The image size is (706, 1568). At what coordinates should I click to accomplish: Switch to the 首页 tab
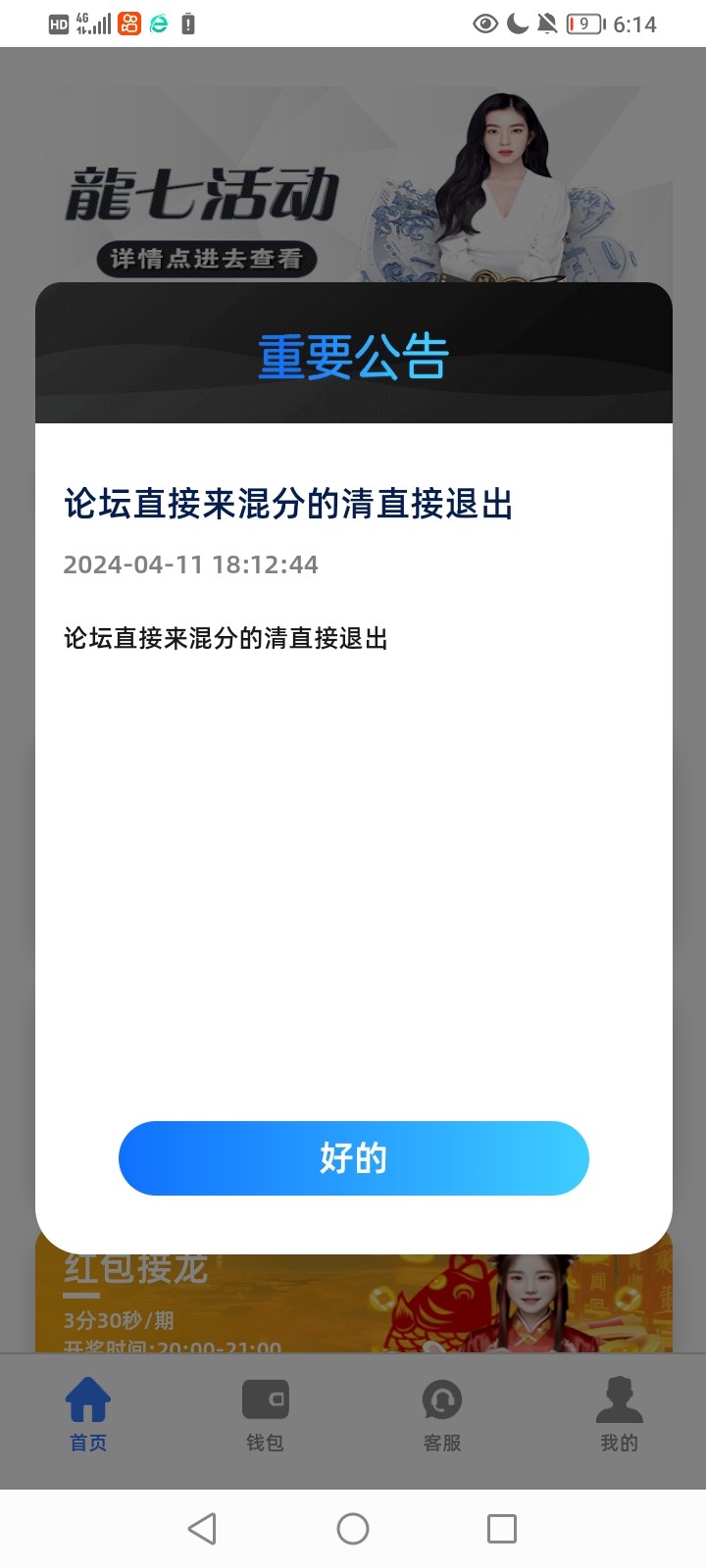[x=88, y=1414]
